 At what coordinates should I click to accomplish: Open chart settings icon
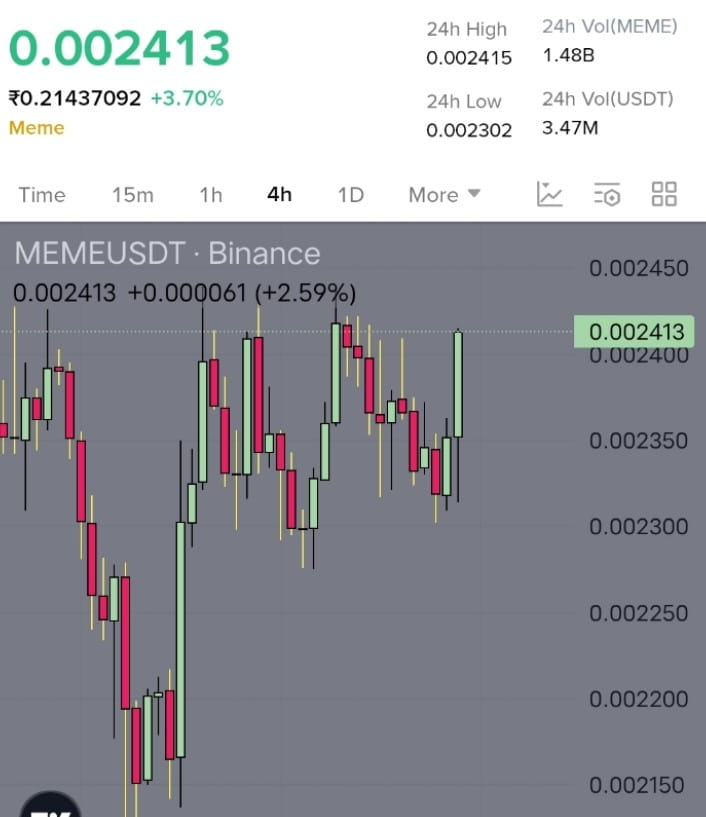[x=607, y=194]
